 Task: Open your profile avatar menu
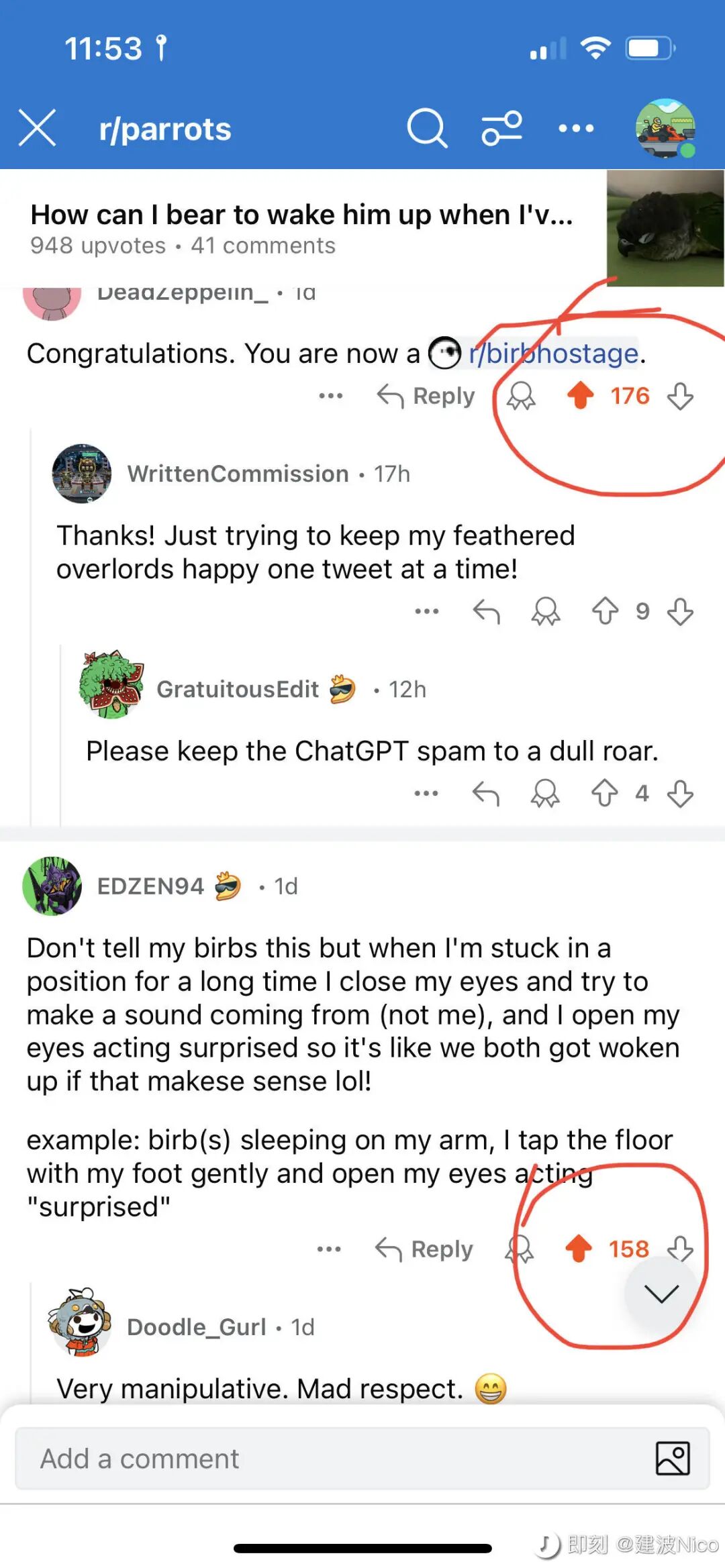(x=665, y=127)
